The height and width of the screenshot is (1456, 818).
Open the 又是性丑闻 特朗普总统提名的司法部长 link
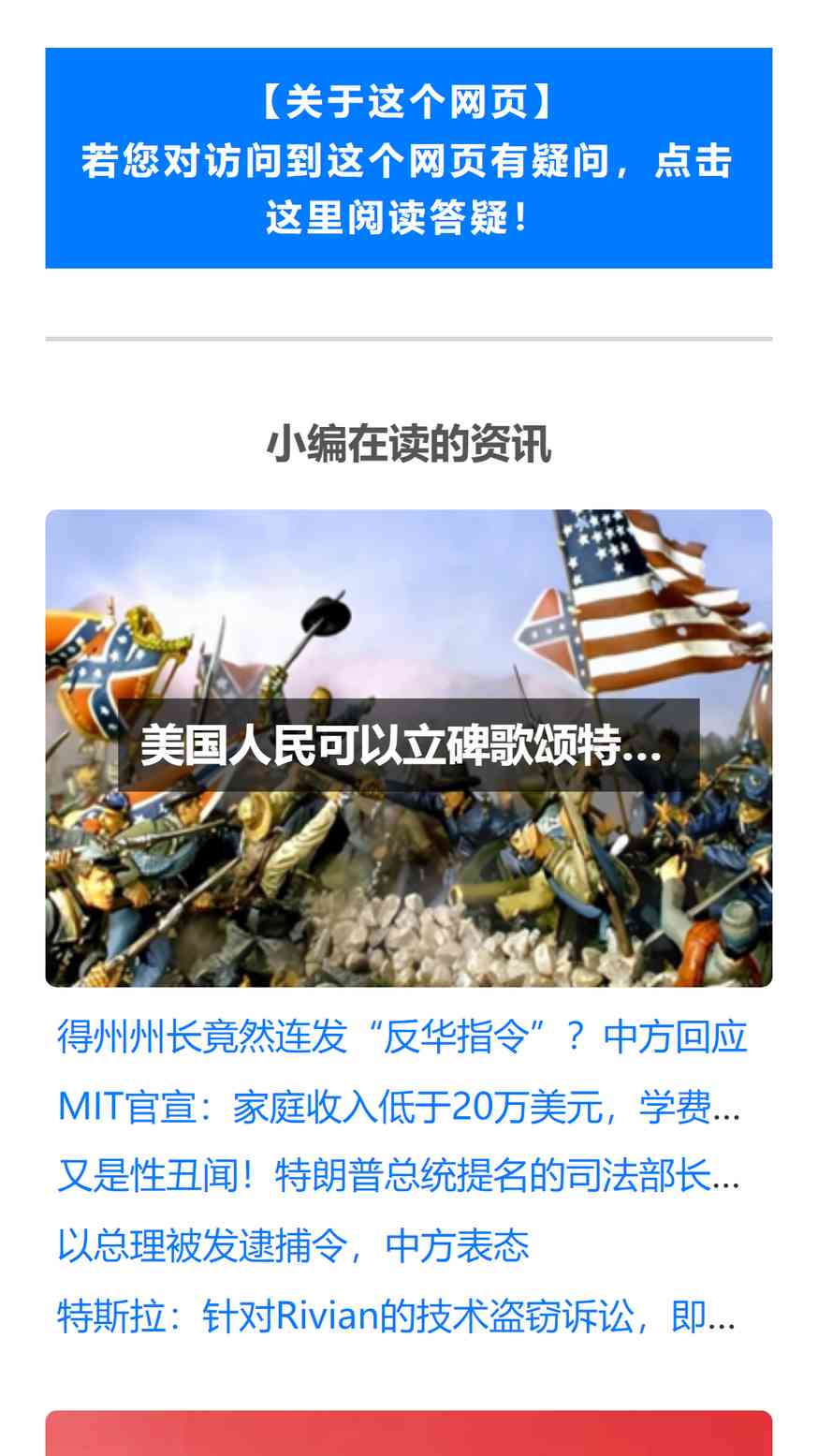coord(400,1177)
